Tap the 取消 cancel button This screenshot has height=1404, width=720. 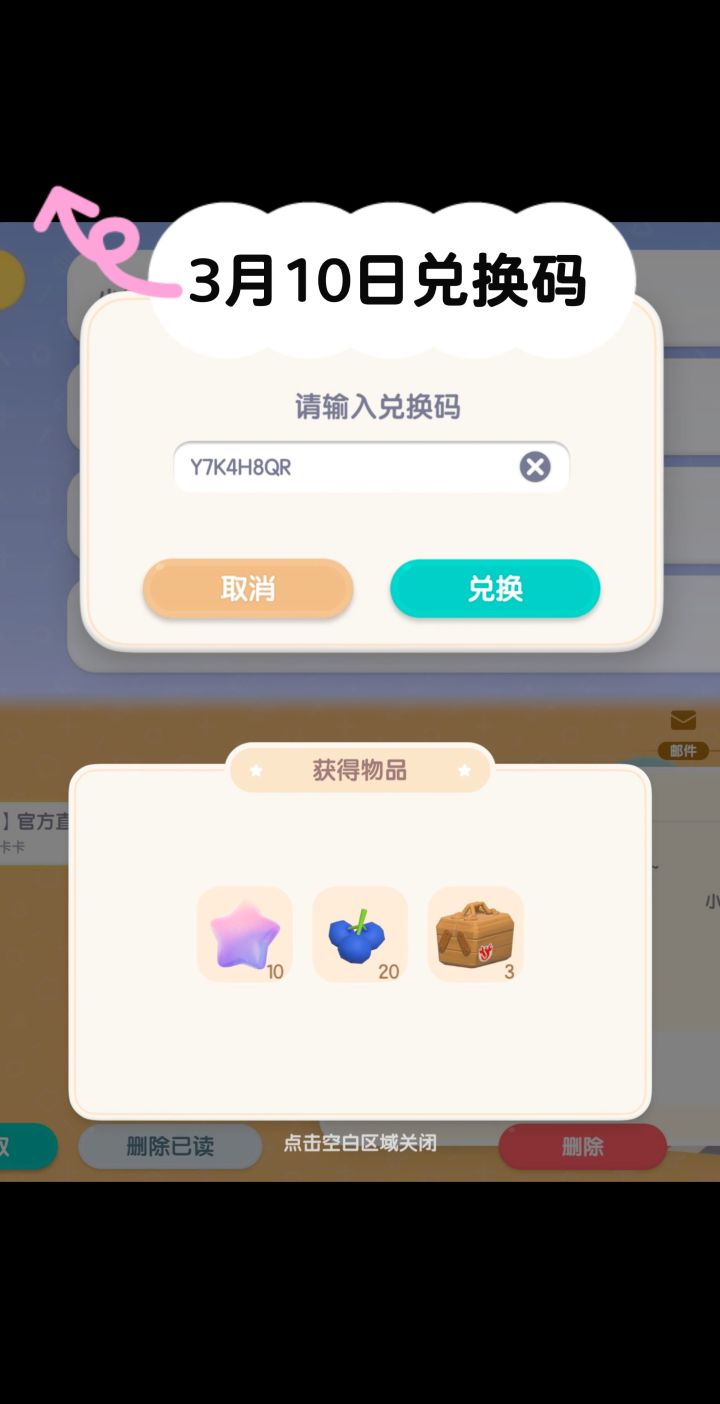tap(247, 589)
